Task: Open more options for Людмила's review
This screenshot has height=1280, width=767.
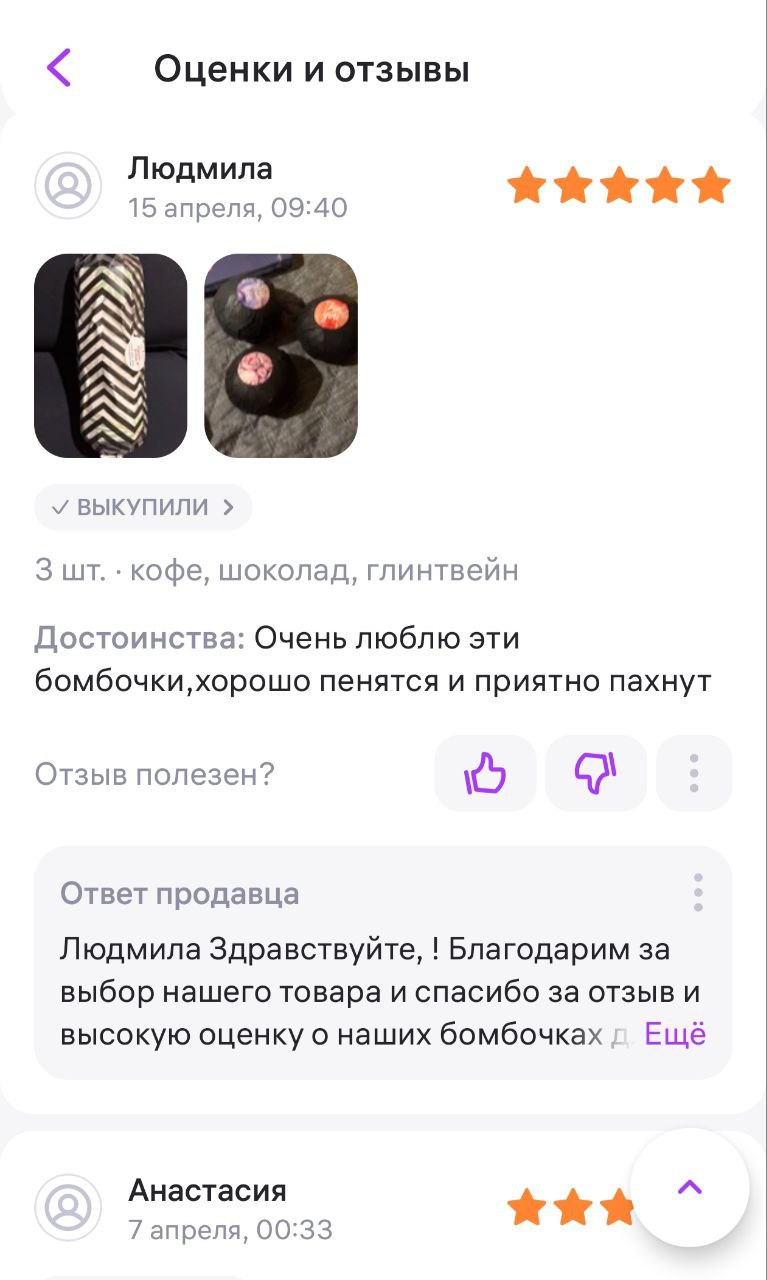Action: (x=694, y=773)
